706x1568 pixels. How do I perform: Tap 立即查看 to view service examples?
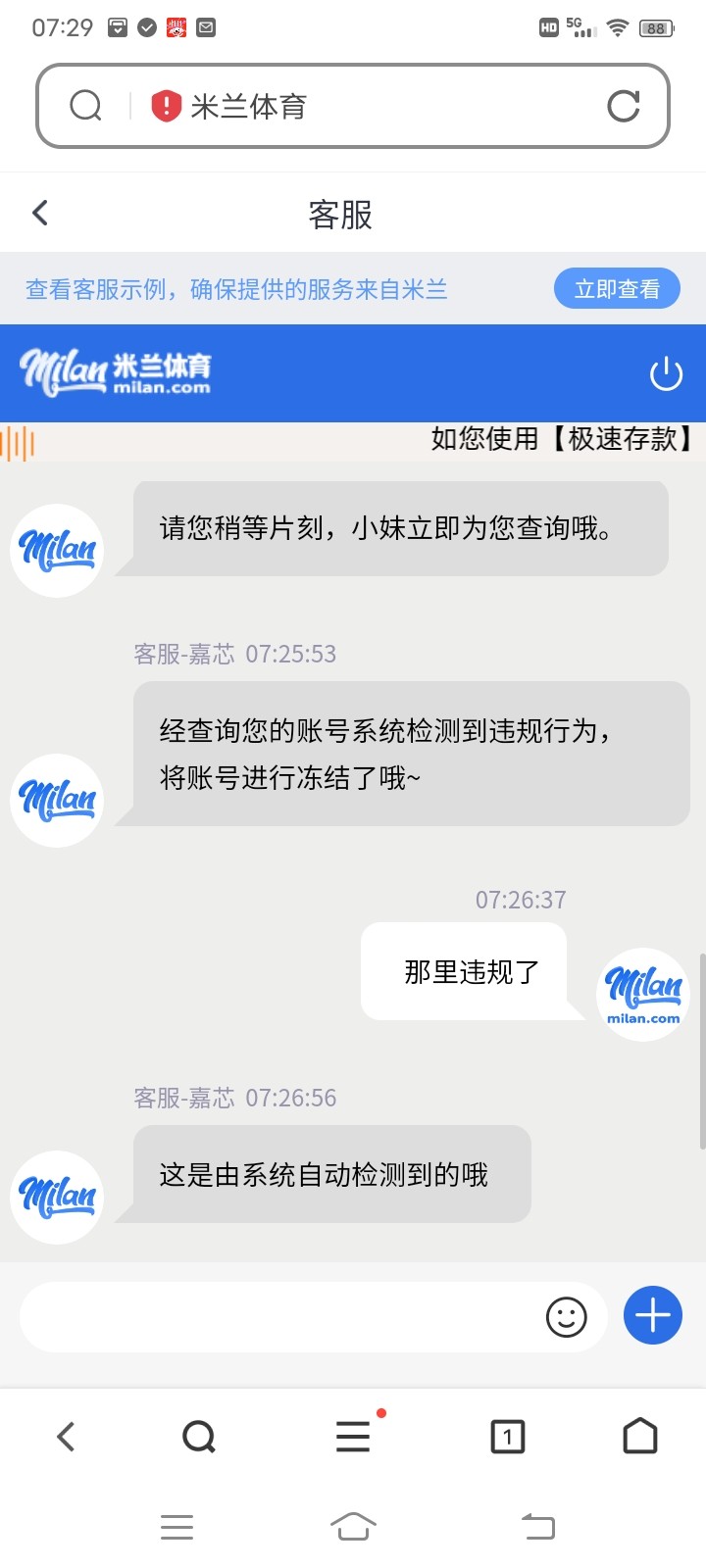click(x=617, y=287)
